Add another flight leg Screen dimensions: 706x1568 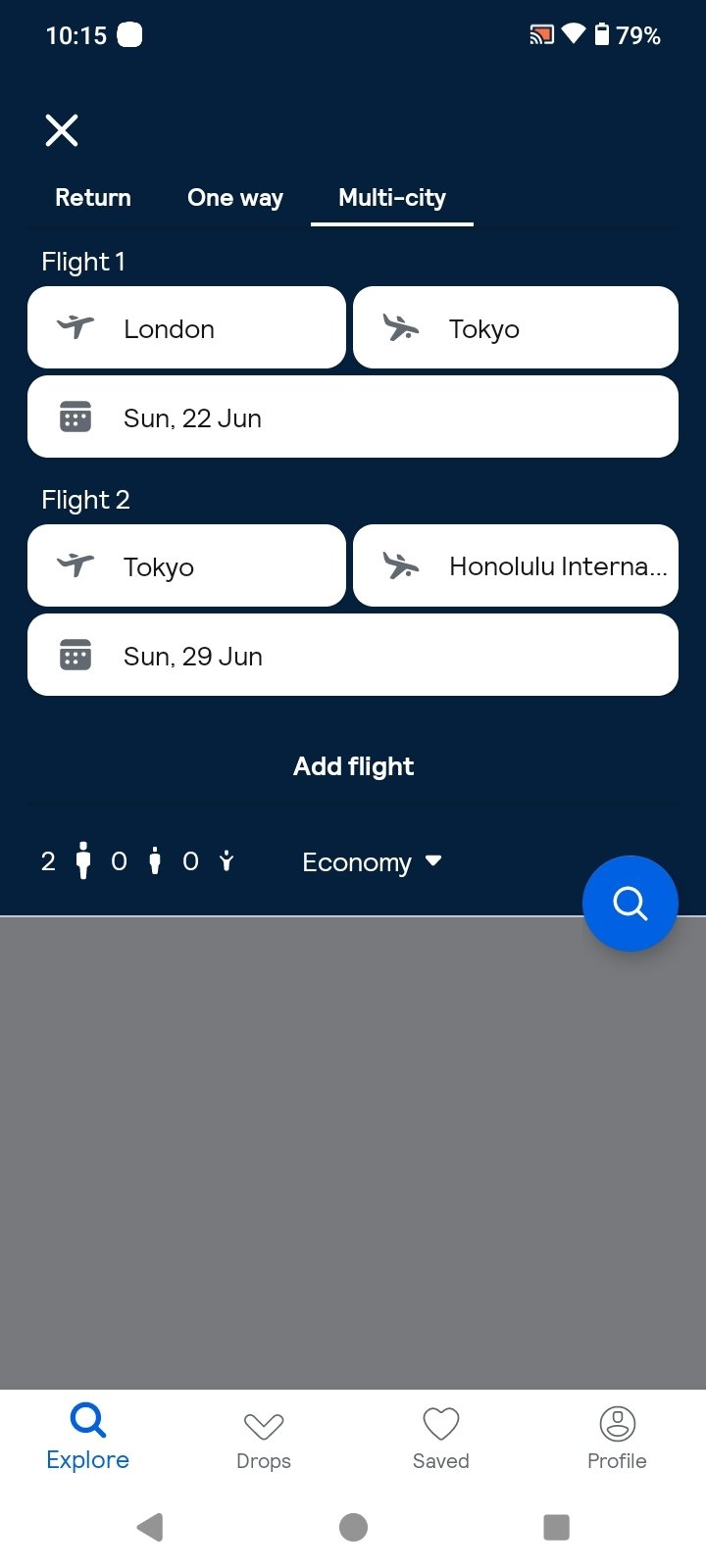[x=353, y=766]
